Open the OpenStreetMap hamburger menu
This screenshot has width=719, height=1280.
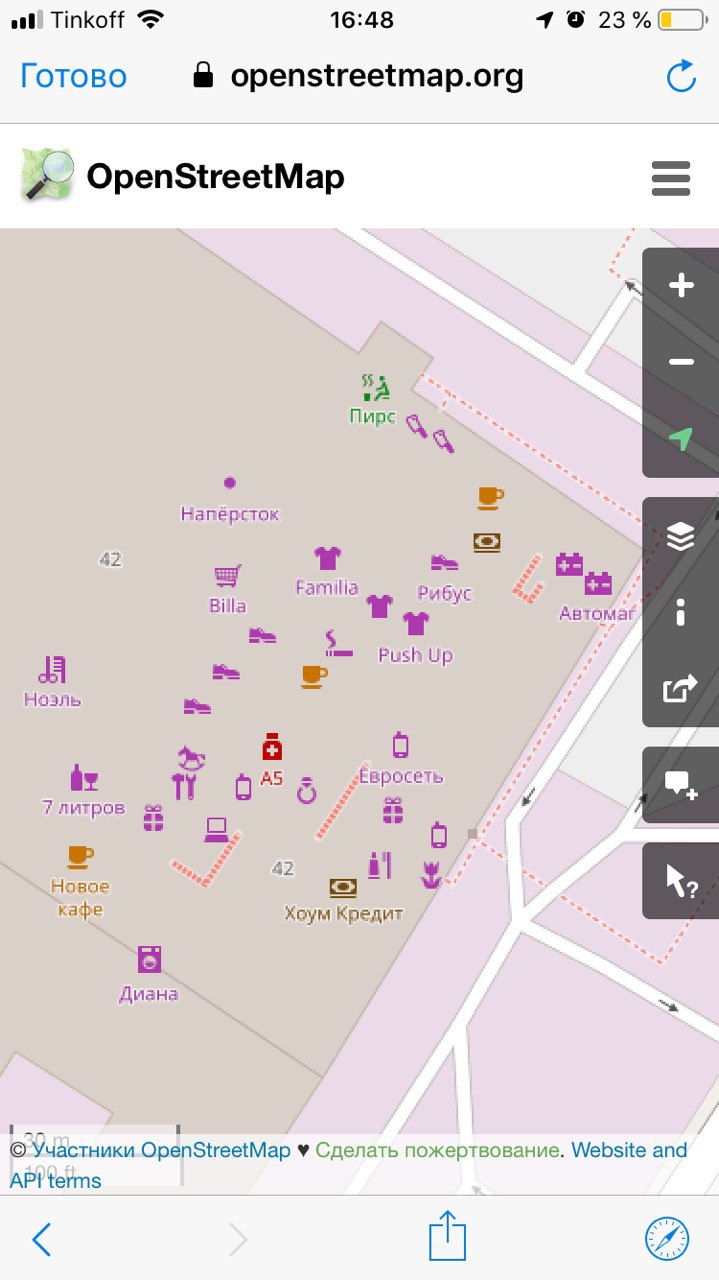point(671,178)
